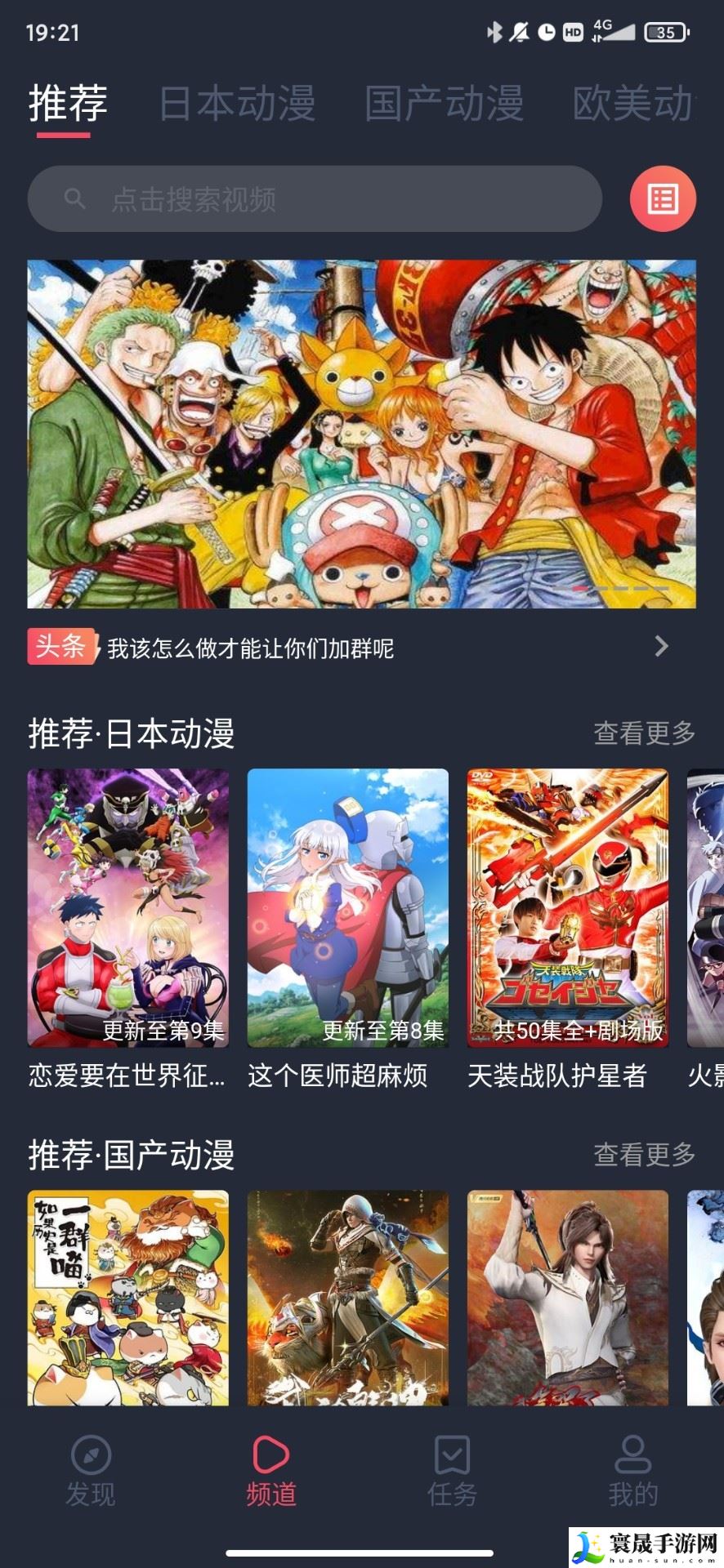724x1568 pixels.
Task: Select the 欧美动漫 top tab
Action: coord(632,104)
